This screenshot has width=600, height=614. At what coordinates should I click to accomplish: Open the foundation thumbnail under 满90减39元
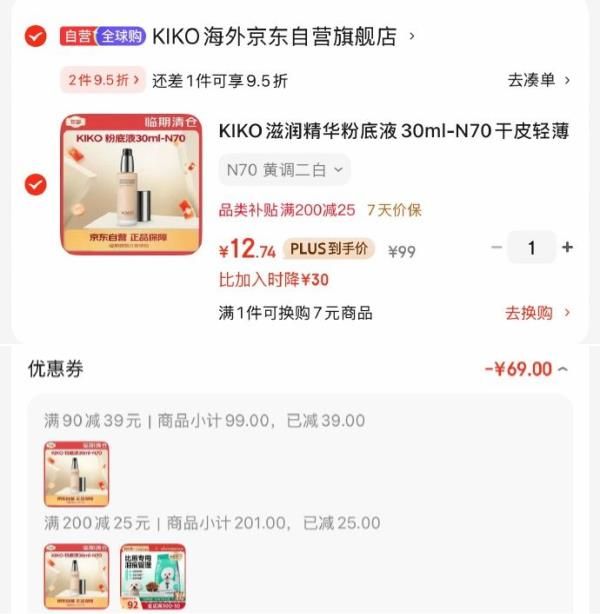click(x=76, y=474)
